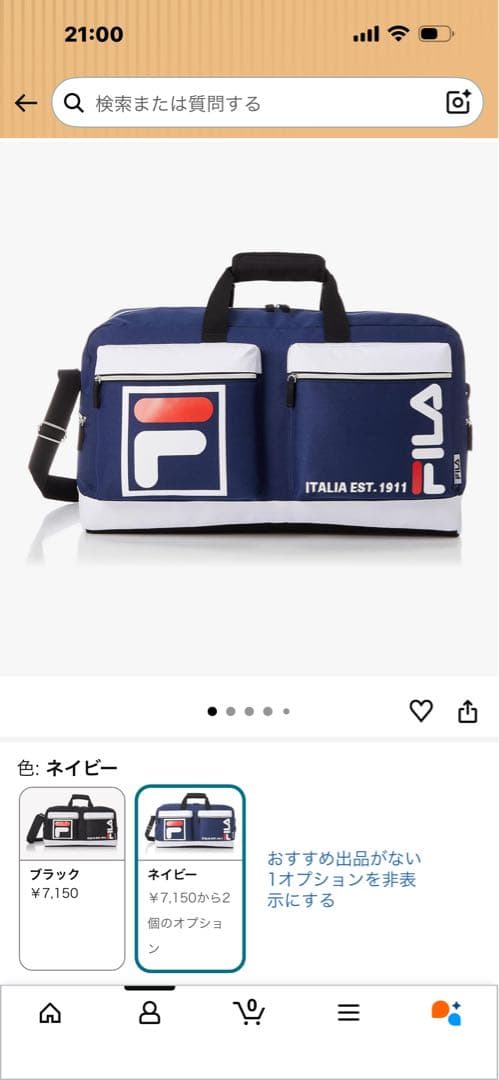The width and height of the screenshot is (499, 1080).
Task: Open the shopping cart
Action: (249, 1012)
